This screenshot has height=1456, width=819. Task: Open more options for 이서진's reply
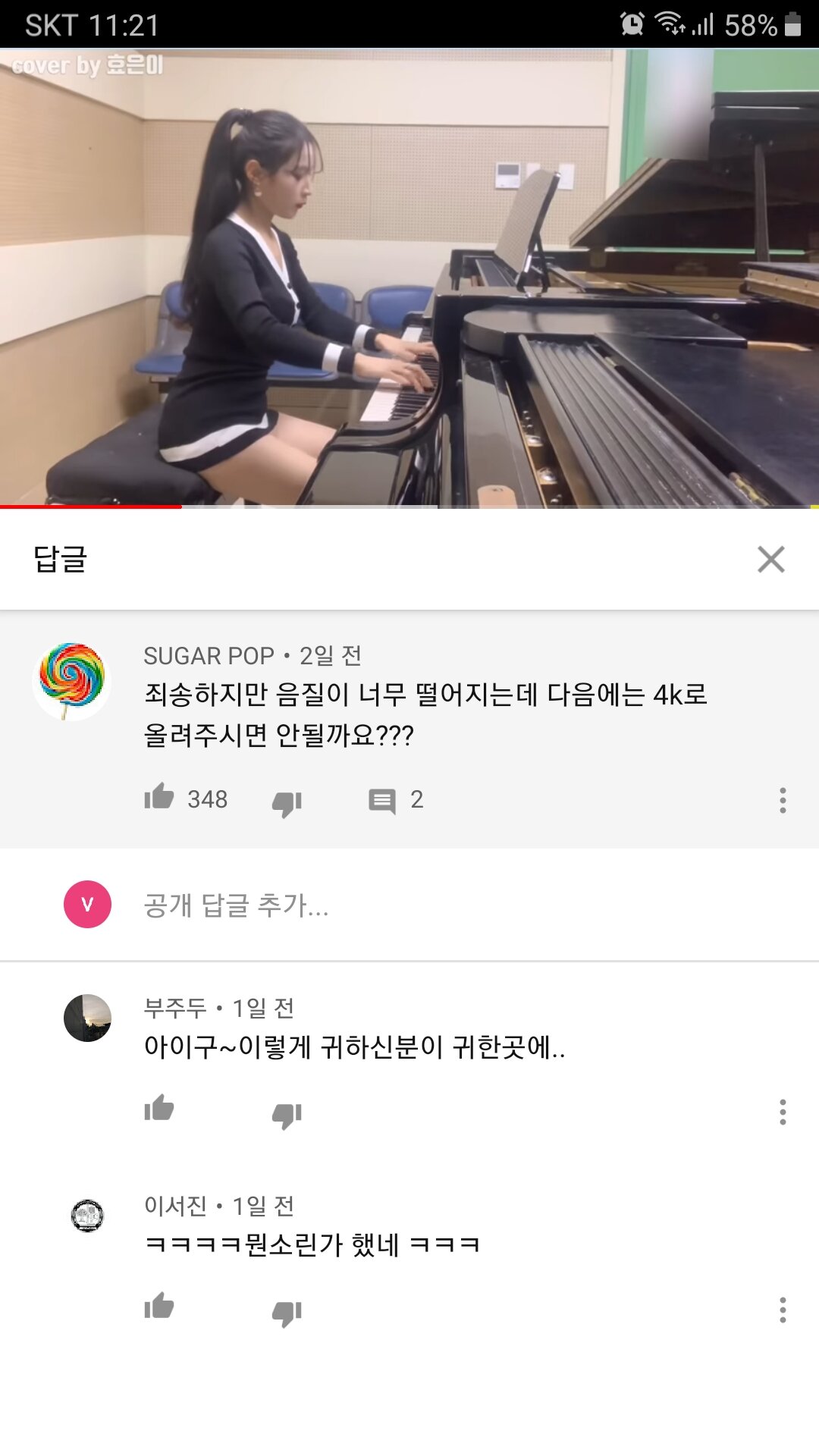pos(783,1310)
